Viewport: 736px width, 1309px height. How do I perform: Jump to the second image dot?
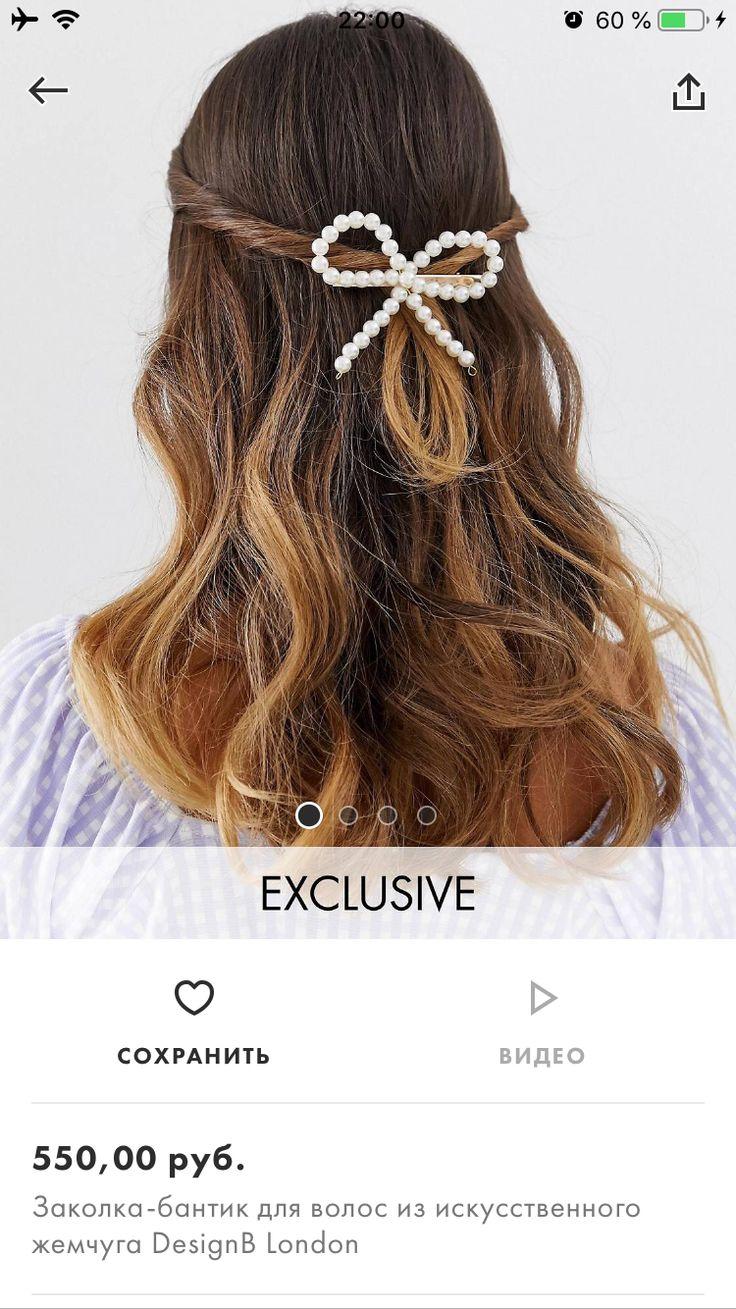(x=348, y=815)
